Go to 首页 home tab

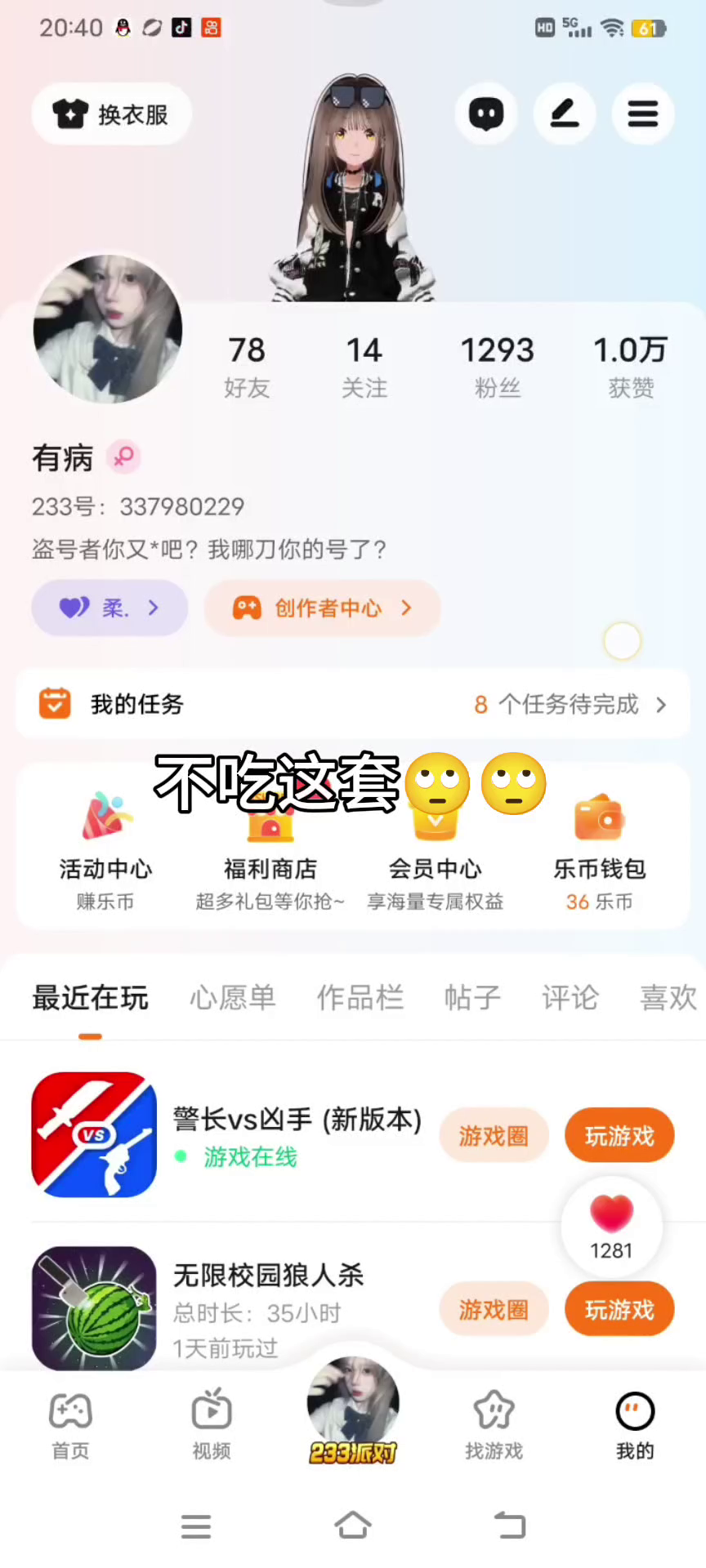(x=70, y=1424)
